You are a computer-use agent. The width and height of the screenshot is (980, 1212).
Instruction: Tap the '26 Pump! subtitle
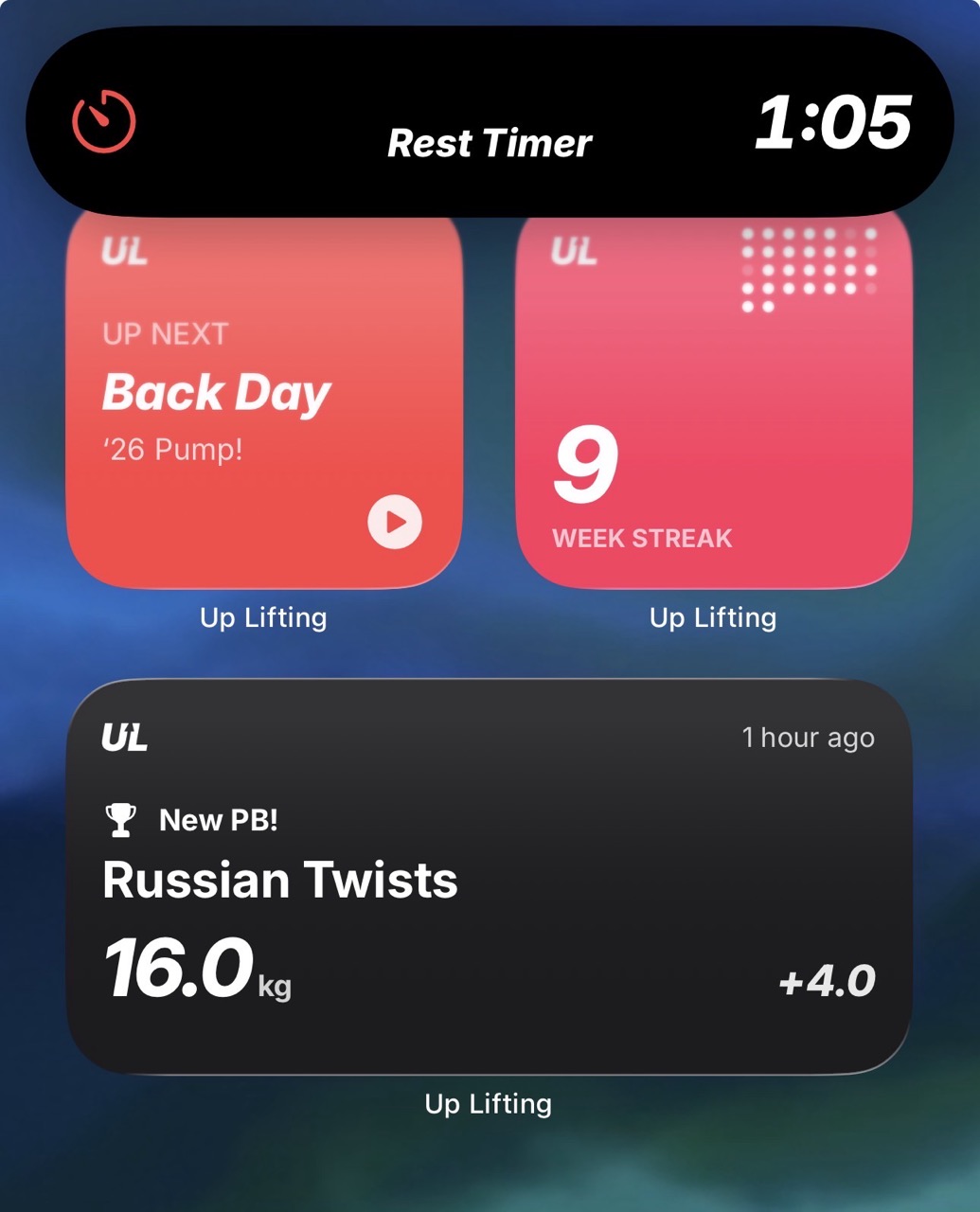tap(171, 452)
